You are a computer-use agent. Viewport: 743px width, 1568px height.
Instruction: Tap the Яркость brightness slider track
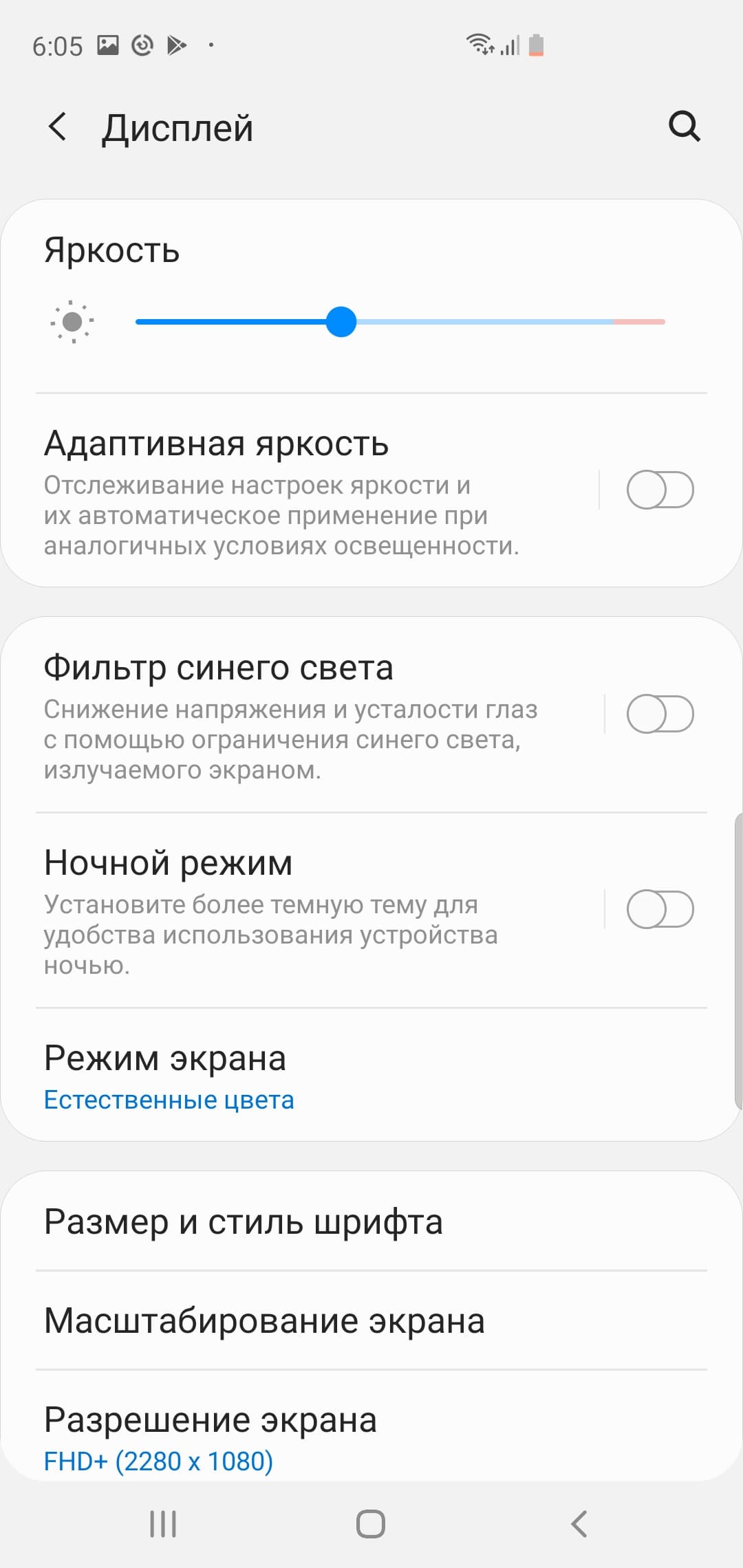coord(482,322)
